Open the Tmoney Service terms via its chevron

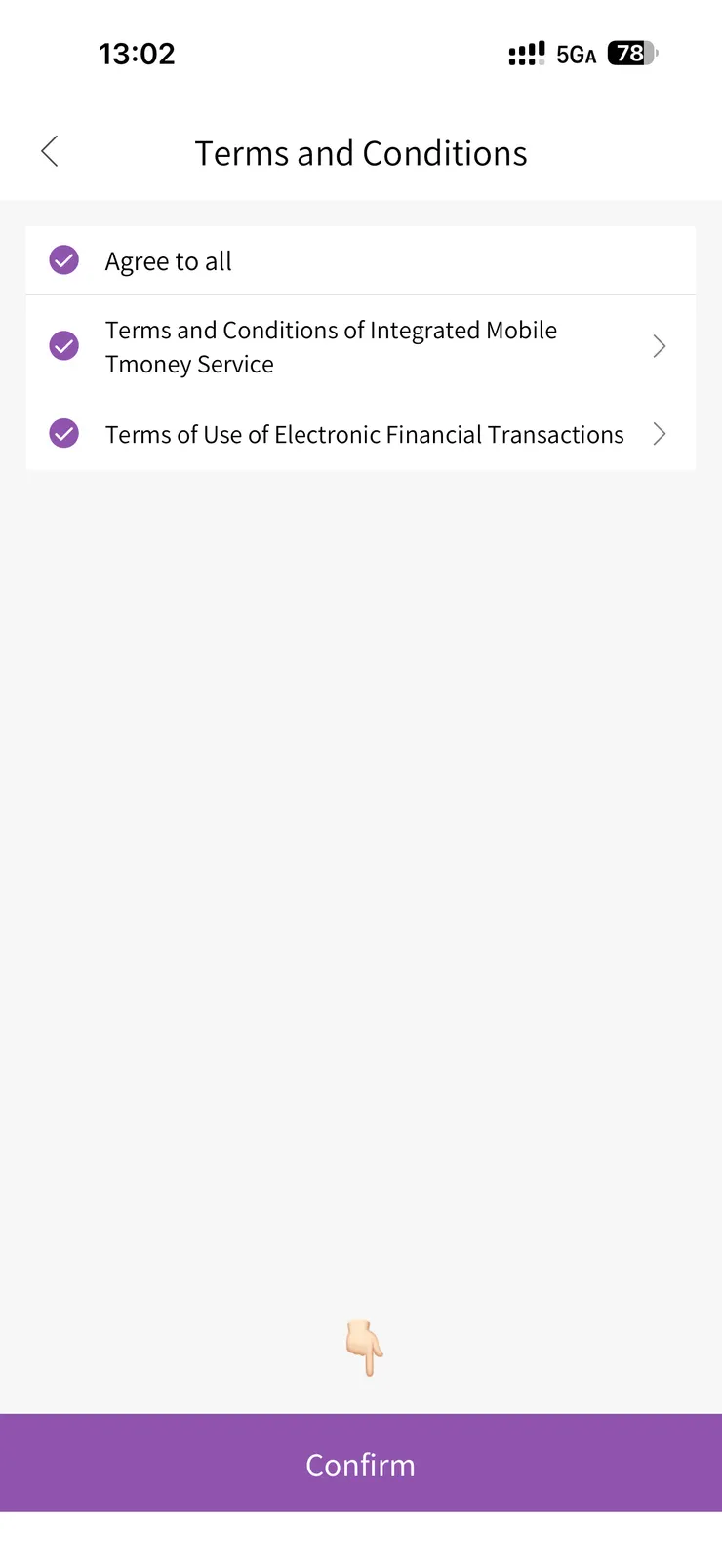[x=659, y=346]
